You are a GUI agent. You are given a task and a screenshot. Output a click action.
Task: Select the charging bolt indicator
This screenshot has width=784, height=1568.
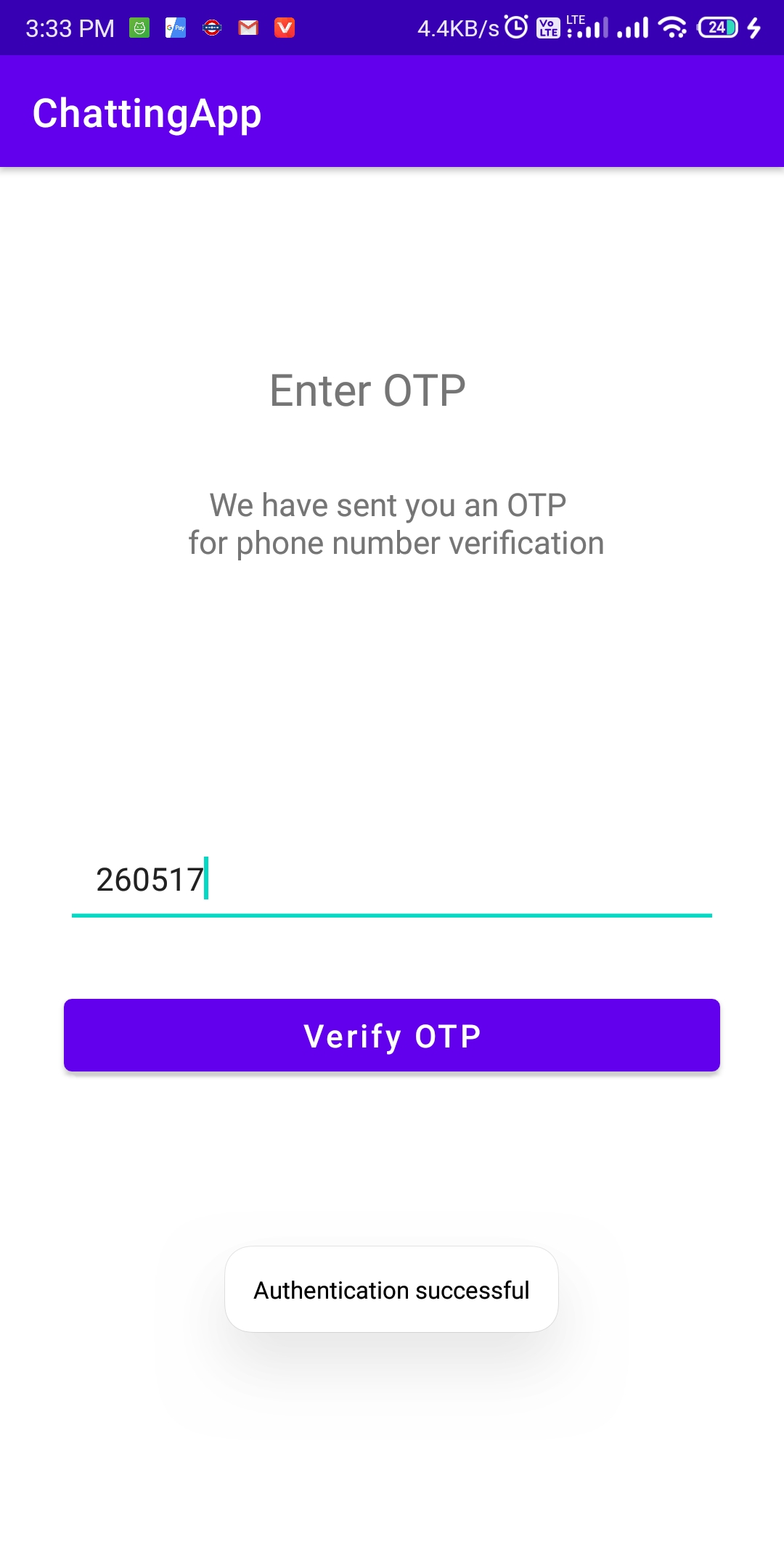(753, 28)
